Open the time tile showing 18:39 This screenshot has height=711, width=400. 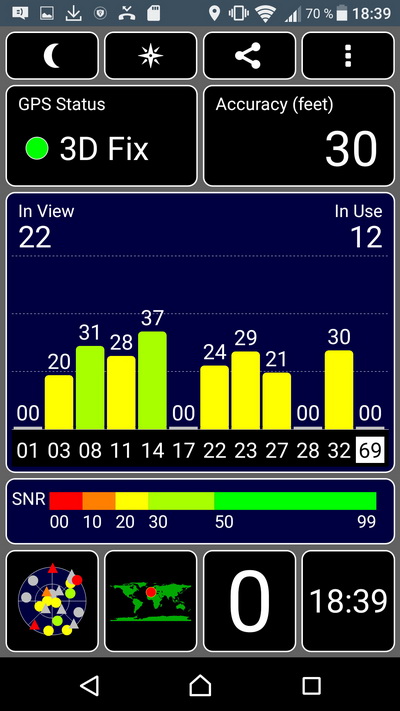tap(348, 601)
